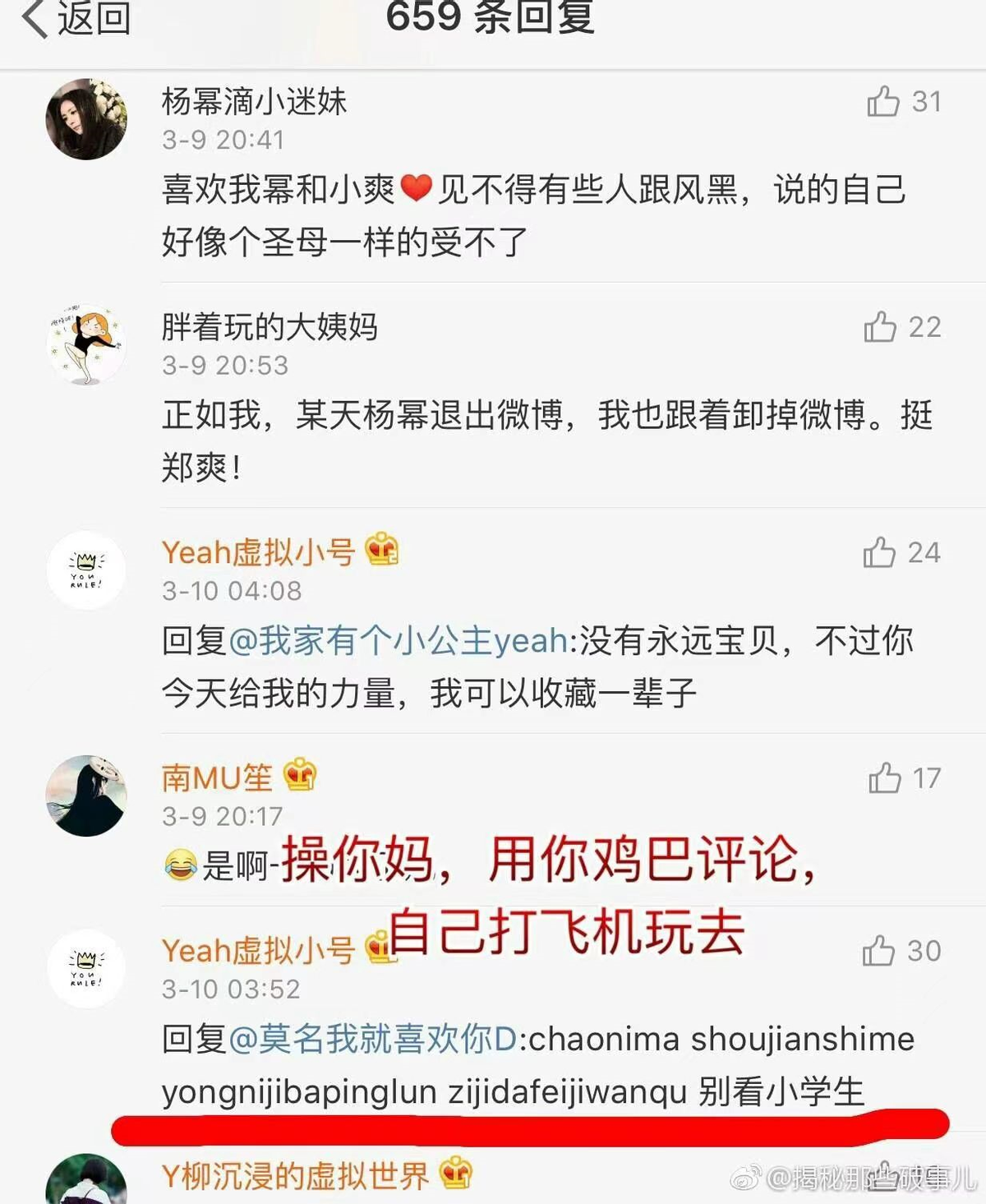
Task: Select the 659 条回复 title bar
Action: tap(493, 16)
